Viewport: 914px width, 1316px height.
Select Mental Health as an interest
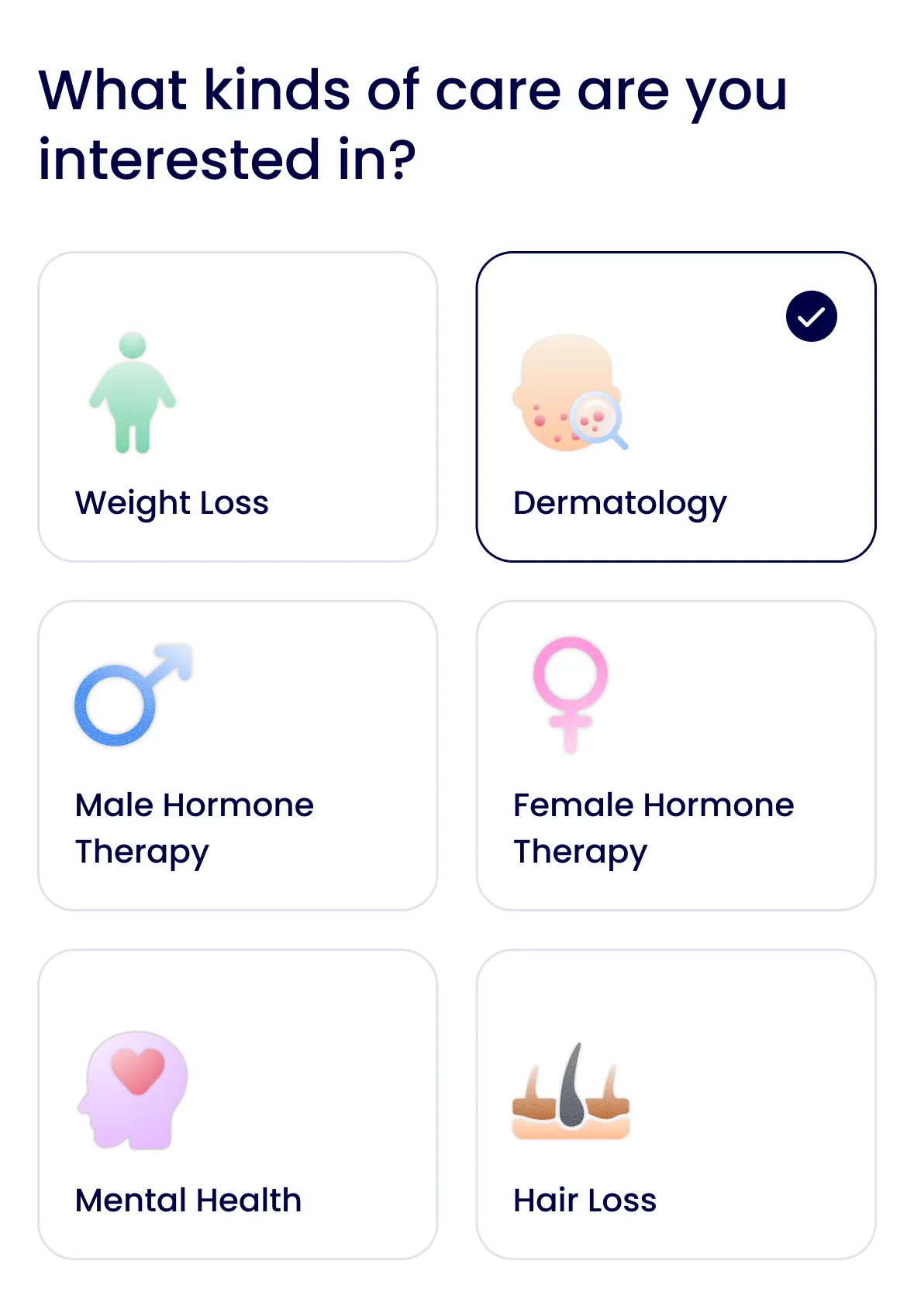pyautogui.click(x=237, y=1104)
